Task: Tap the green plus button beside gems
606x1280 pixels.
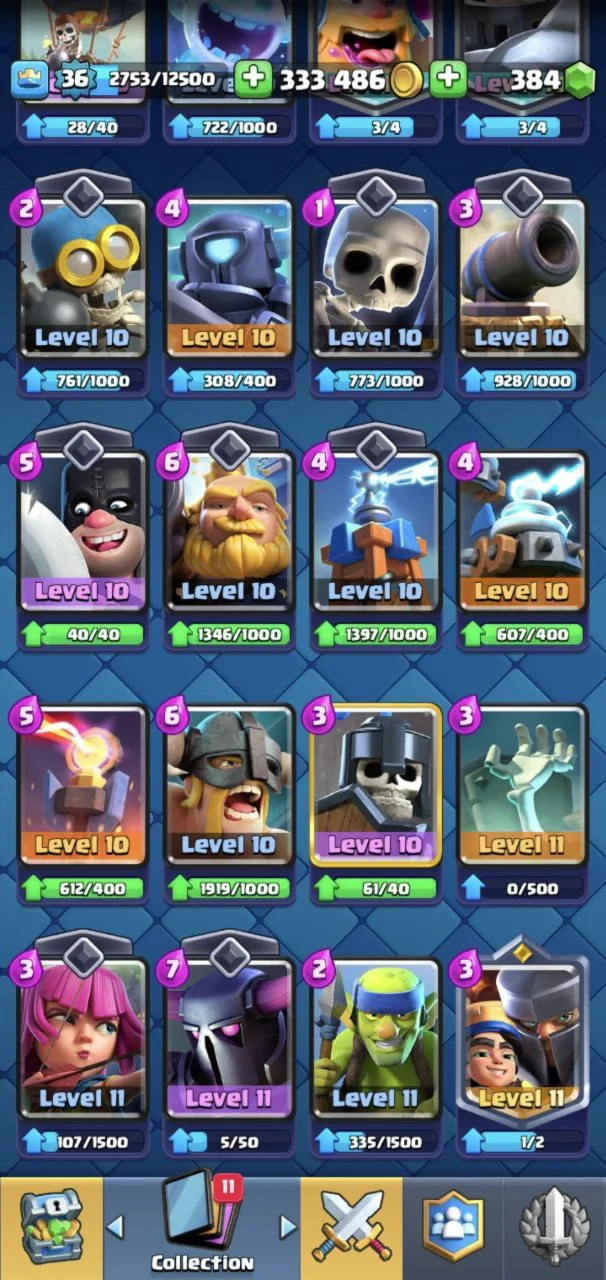Action: [448, 79]
